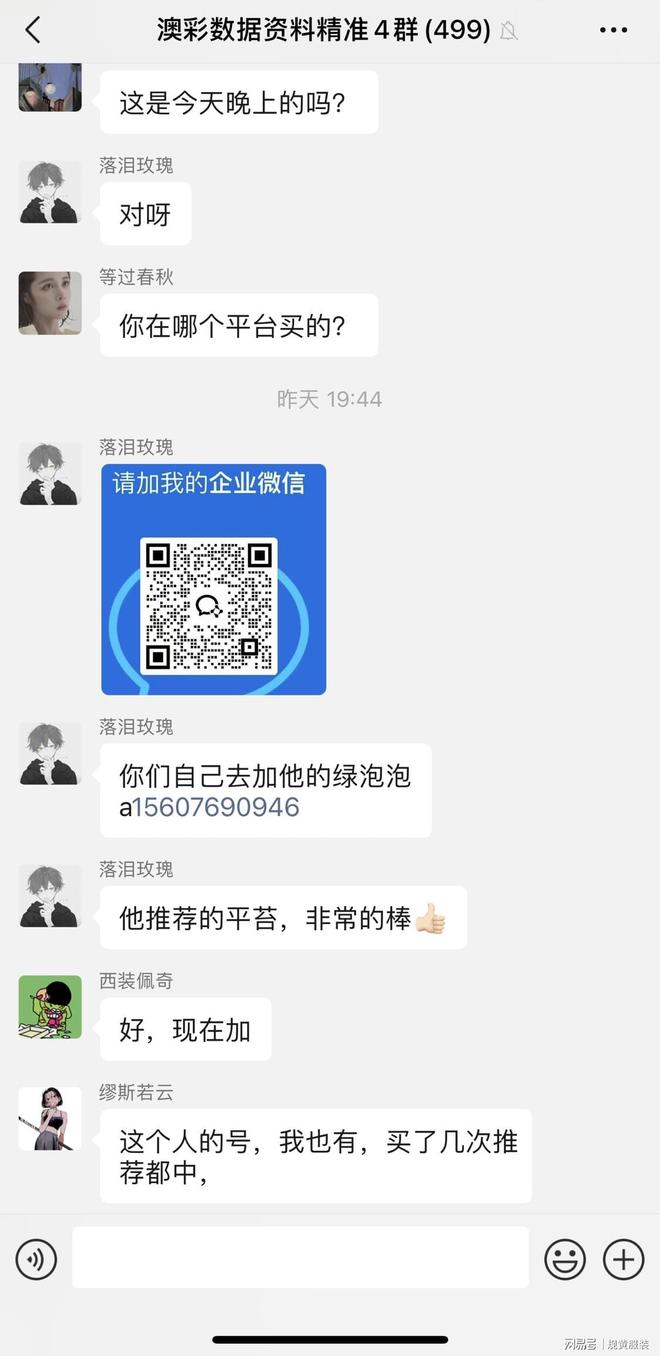Viewport: 660px width, 1356px height.
Task: Open 缪斯若云's profile avatar
Action: 50,1119
